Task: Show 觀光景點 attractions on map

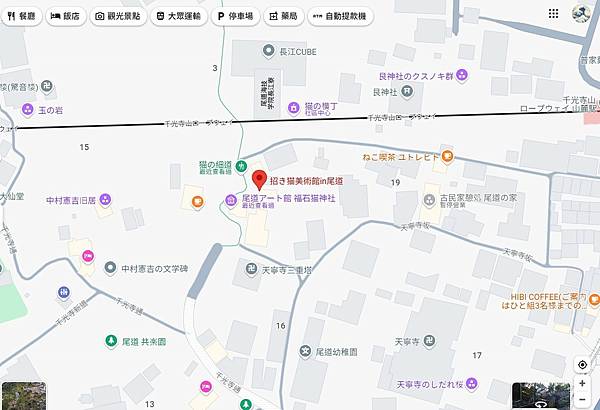Action: [121, 17]
